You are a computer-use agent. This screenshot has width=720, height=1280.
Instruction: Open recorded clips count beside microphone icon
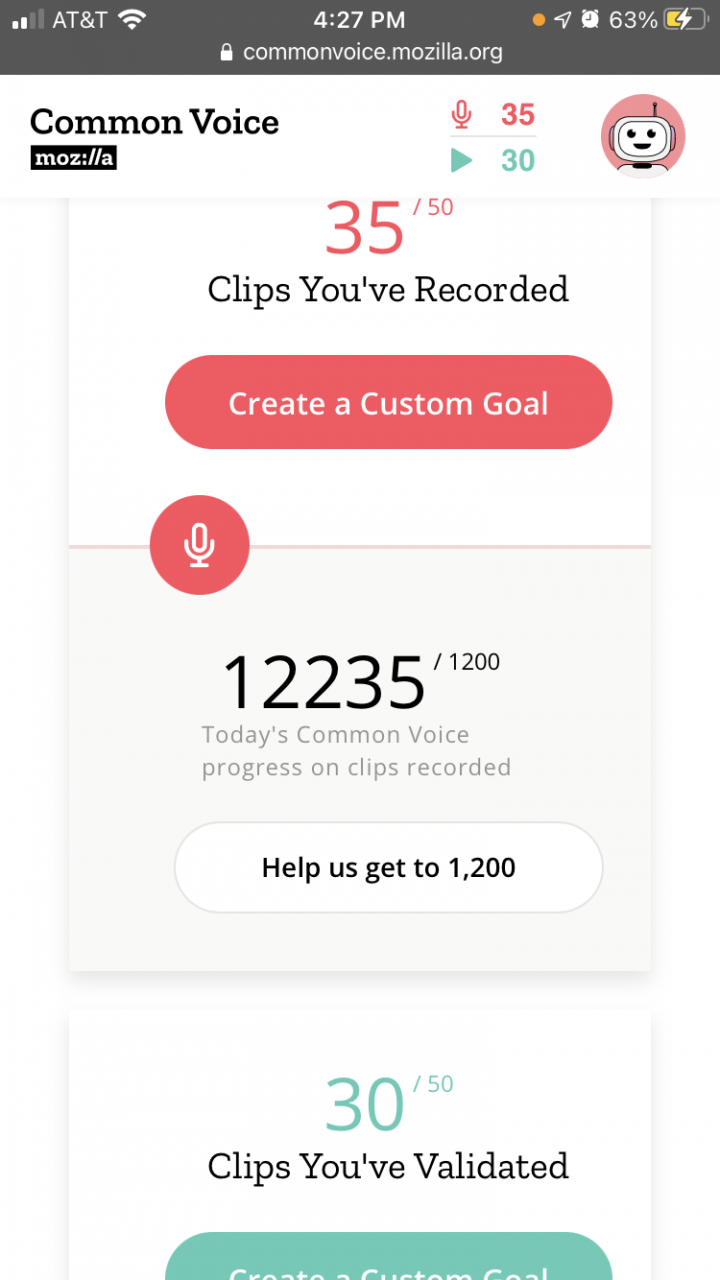493,115
